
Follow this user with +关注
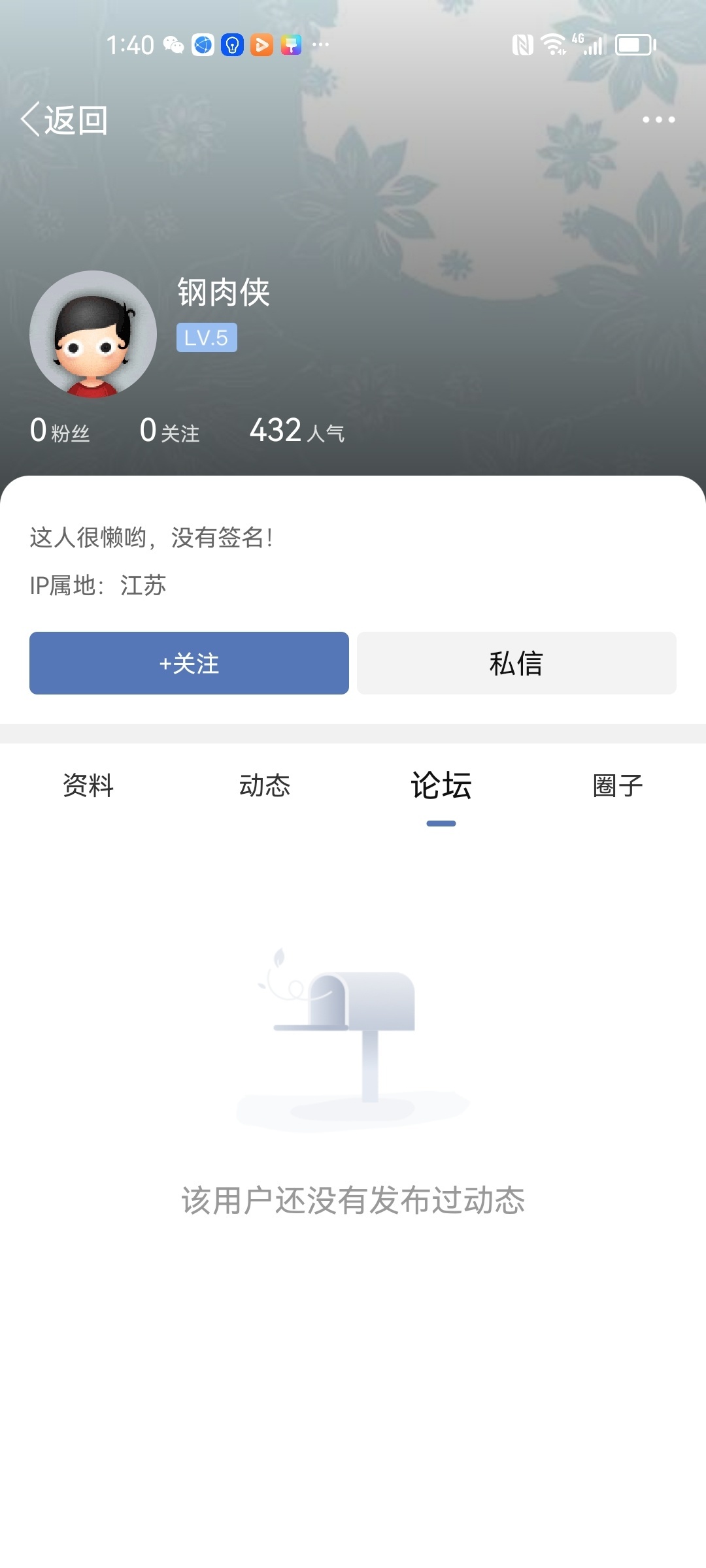(x=189, y=663)
